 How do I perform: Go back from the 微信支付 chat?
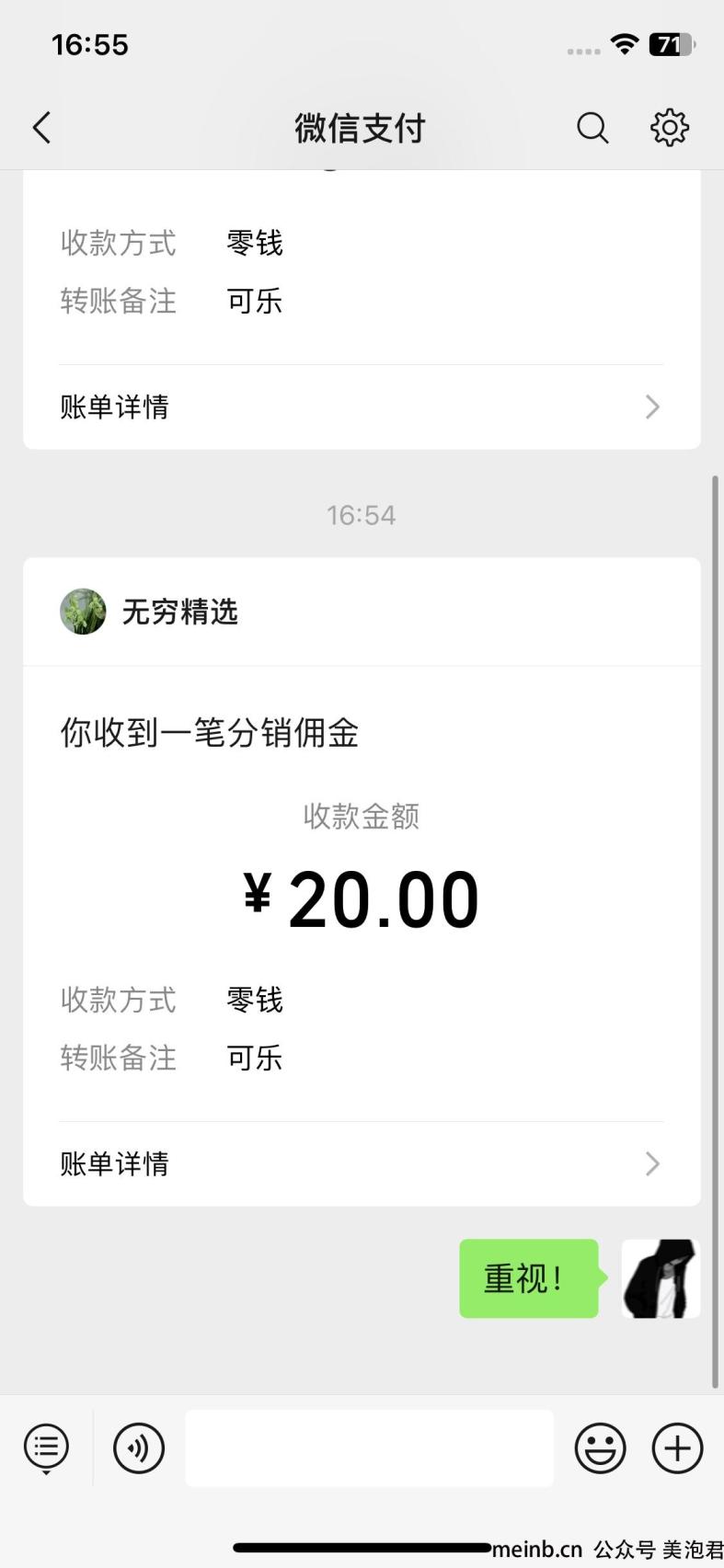pos(41,128)
